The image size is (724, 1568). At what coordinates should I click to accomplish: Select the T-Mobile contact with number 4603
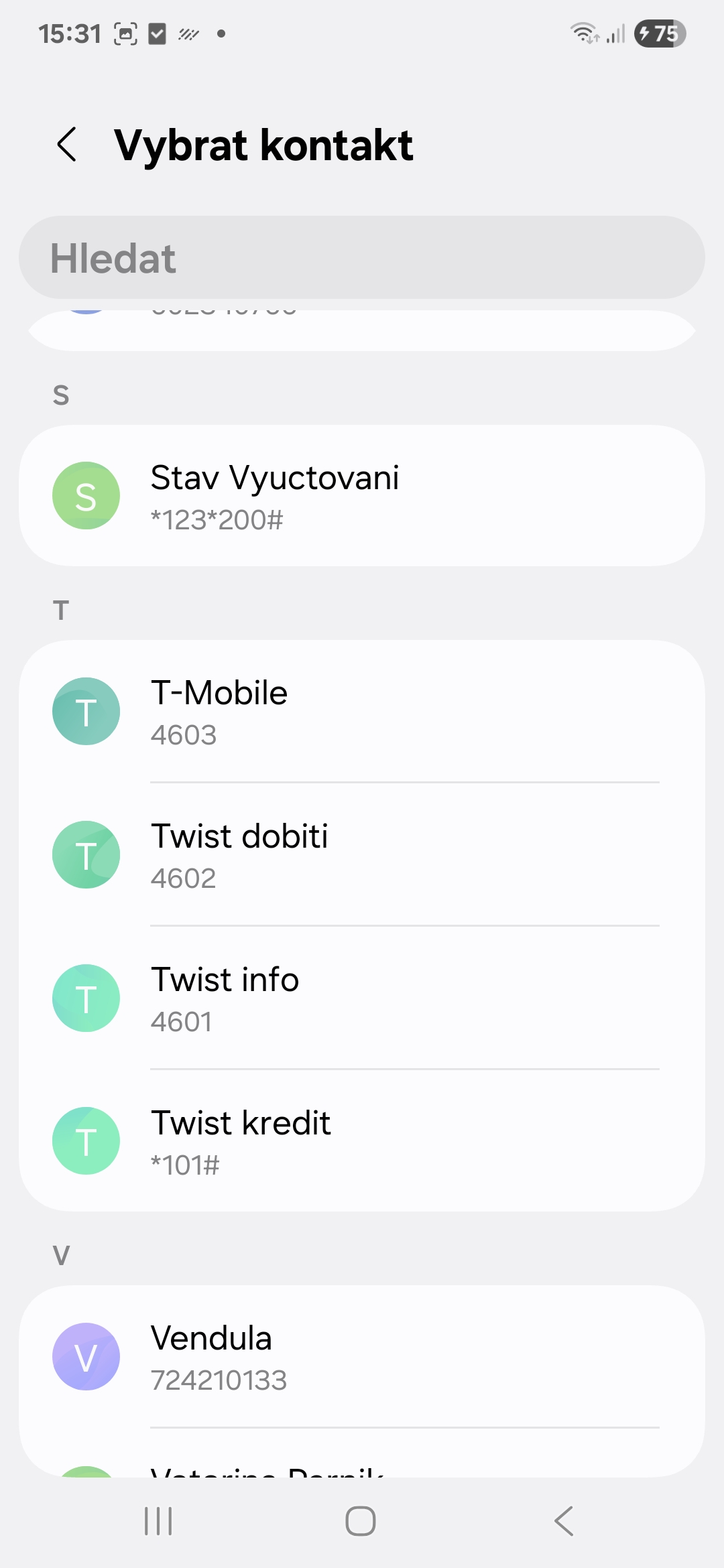tap(362, 710)
